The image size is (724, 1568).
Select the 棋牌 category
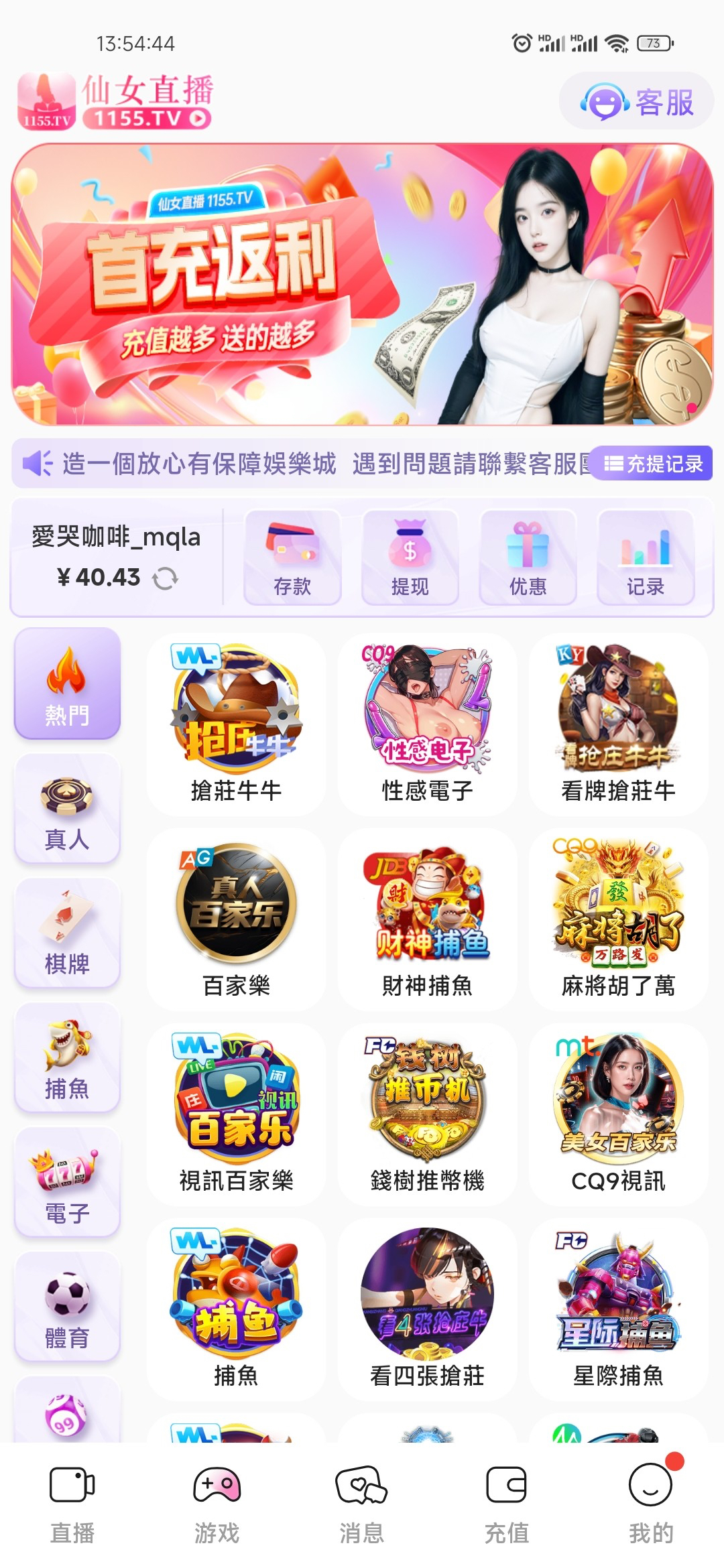click(67, 933)
